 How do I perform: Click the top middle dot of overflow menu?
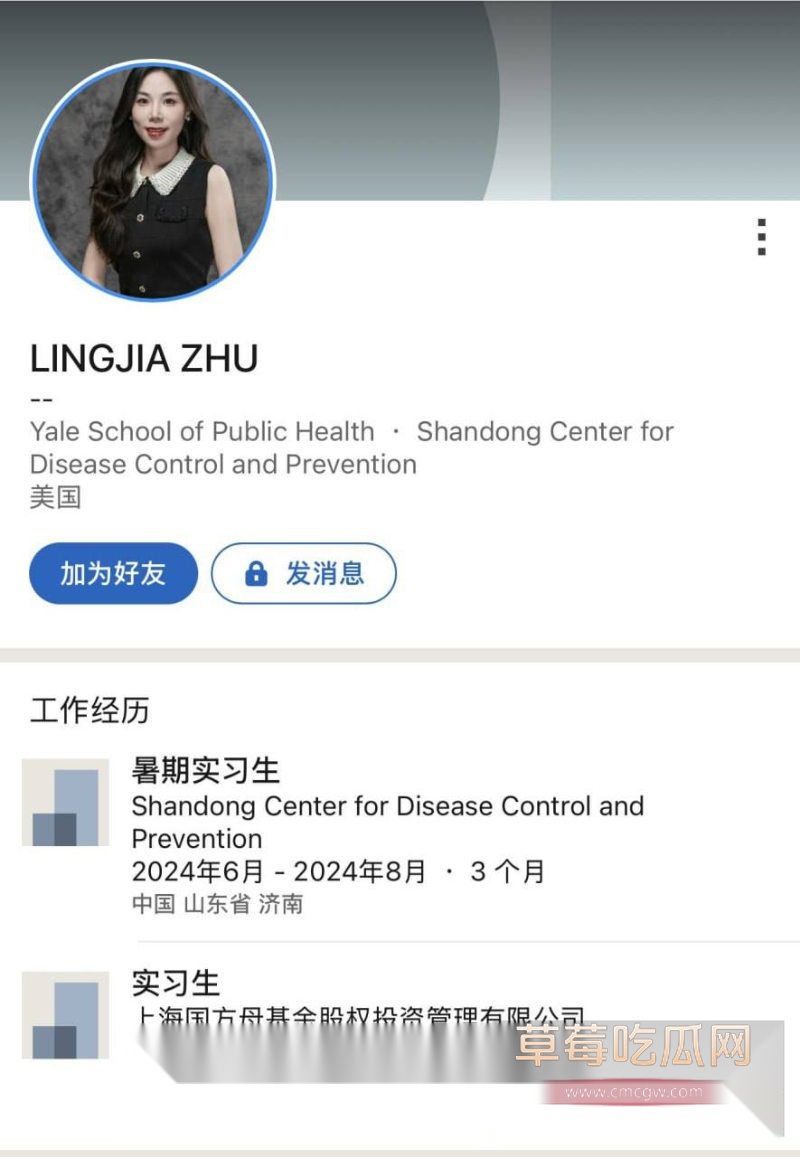[x=762, y=222]
